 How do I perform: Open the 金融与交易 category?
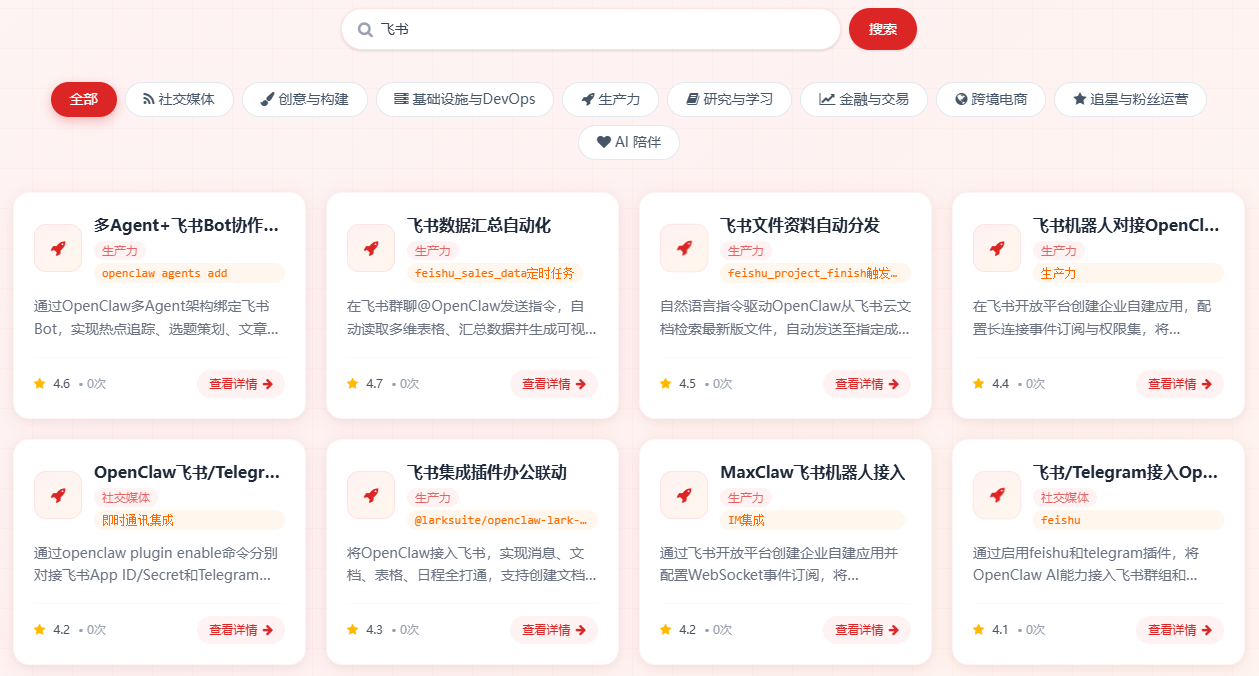tap(863, 99)
